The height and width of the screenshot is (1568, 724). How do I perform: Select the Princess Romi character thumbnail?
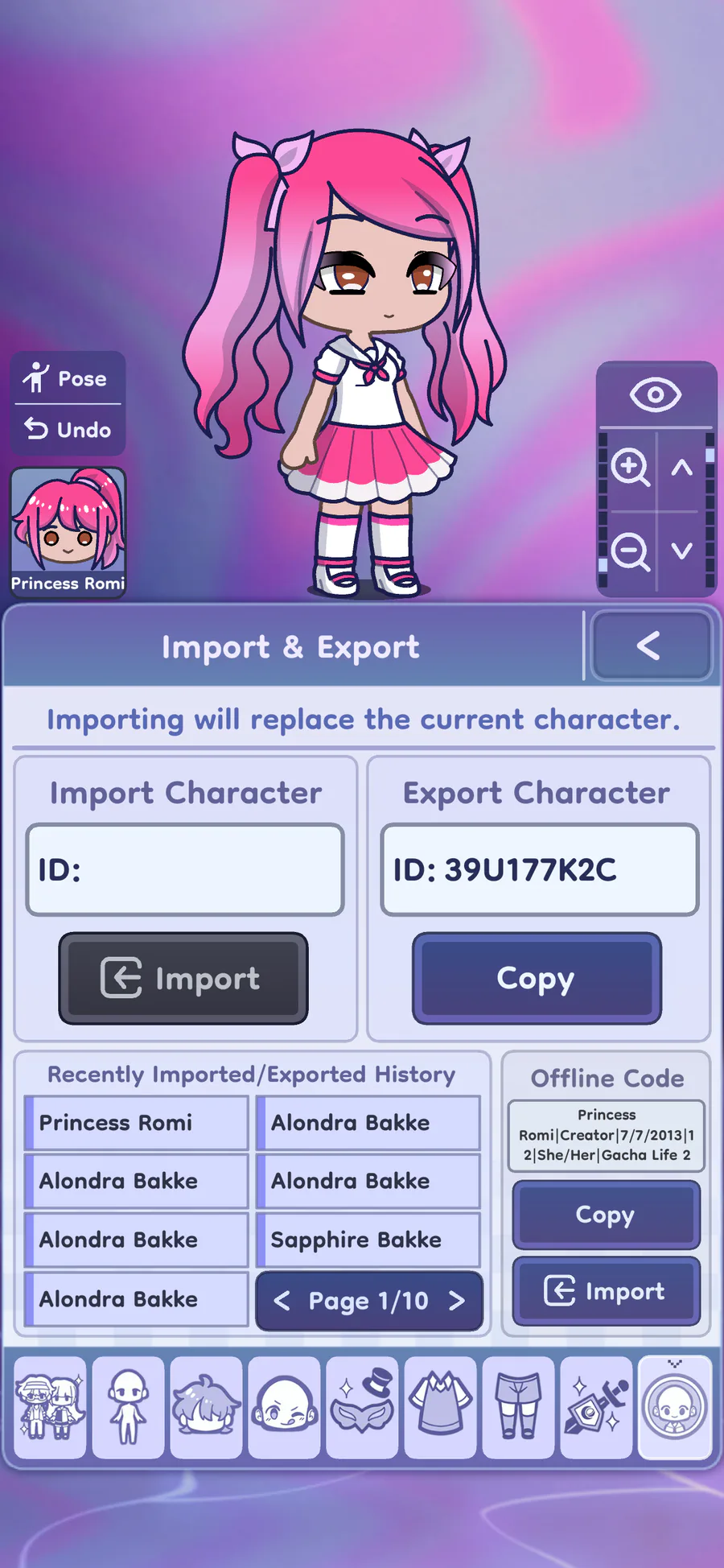68,530
